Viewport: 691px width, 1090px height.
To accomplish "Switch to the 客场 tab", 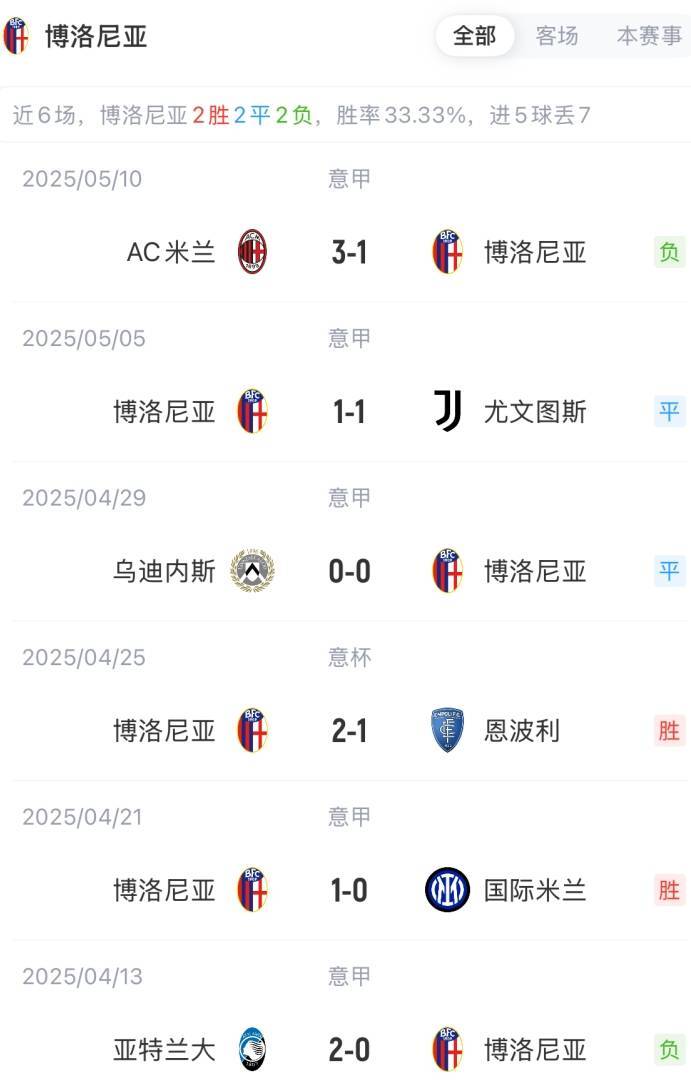I will [557, 36].
